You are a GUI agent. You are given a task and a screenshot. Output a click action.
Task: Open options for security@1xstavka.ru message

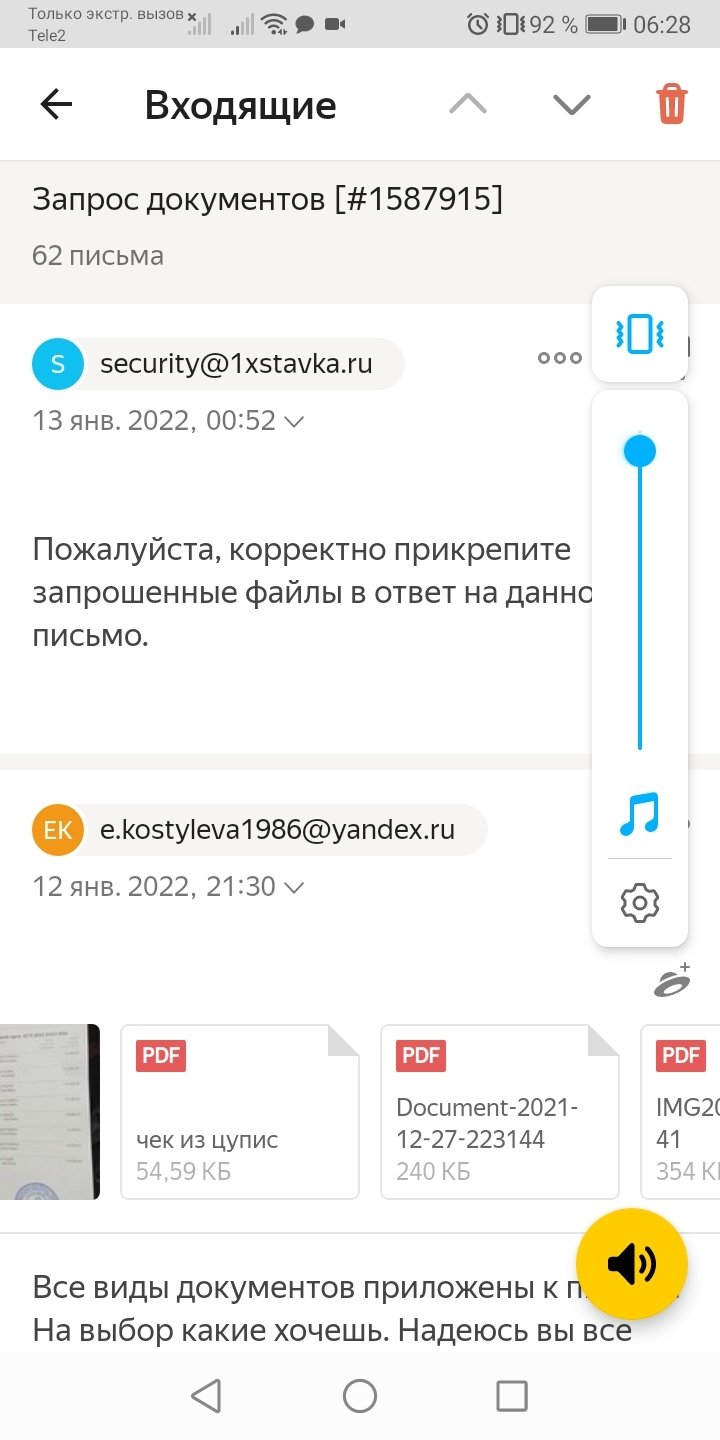(x=559, y=358)
